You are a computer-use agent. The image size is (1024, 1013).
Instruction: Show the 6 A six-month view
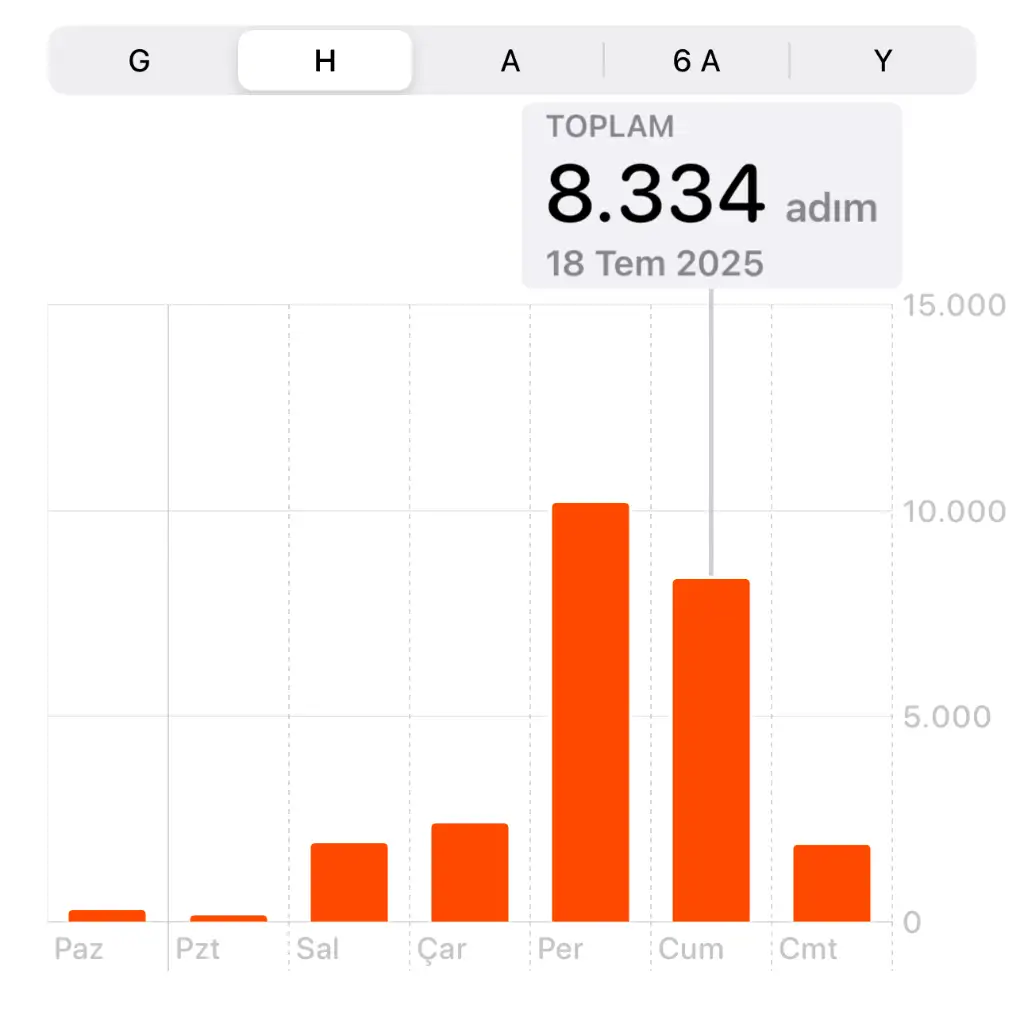click(x=696, y=61)
